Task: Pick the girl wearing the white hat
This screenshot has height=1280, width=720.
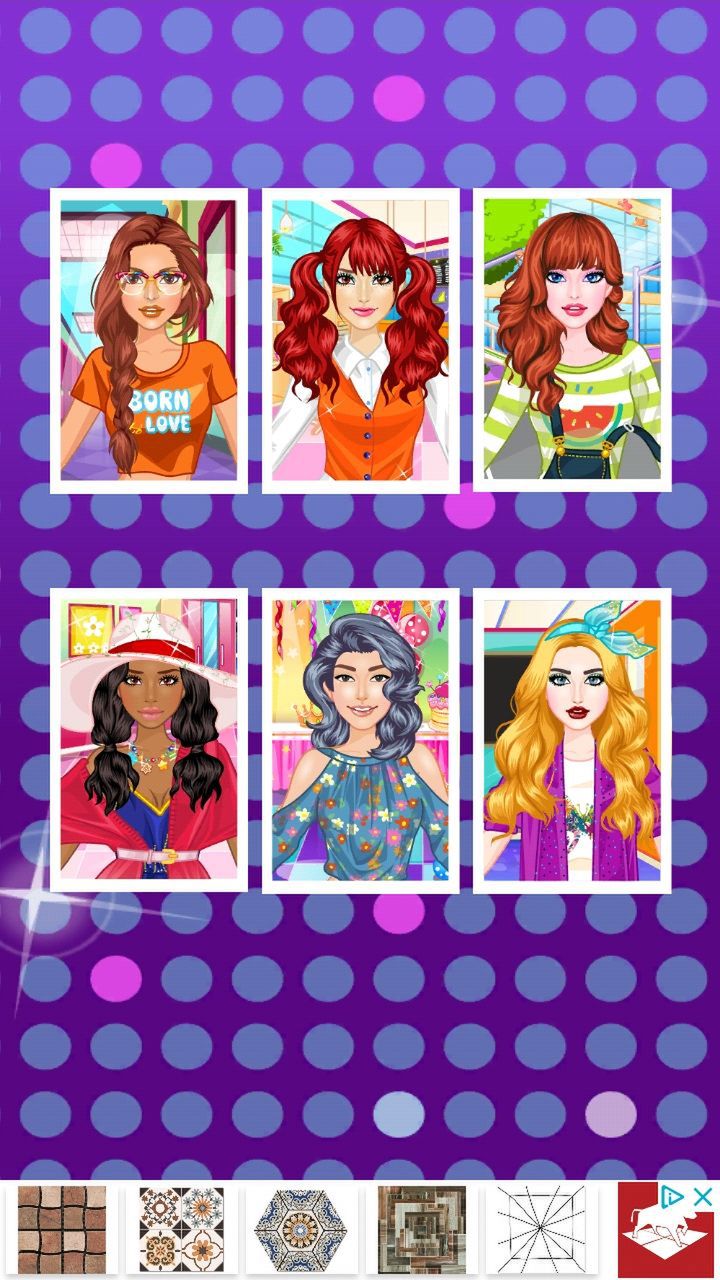Action: coord(149,740)
